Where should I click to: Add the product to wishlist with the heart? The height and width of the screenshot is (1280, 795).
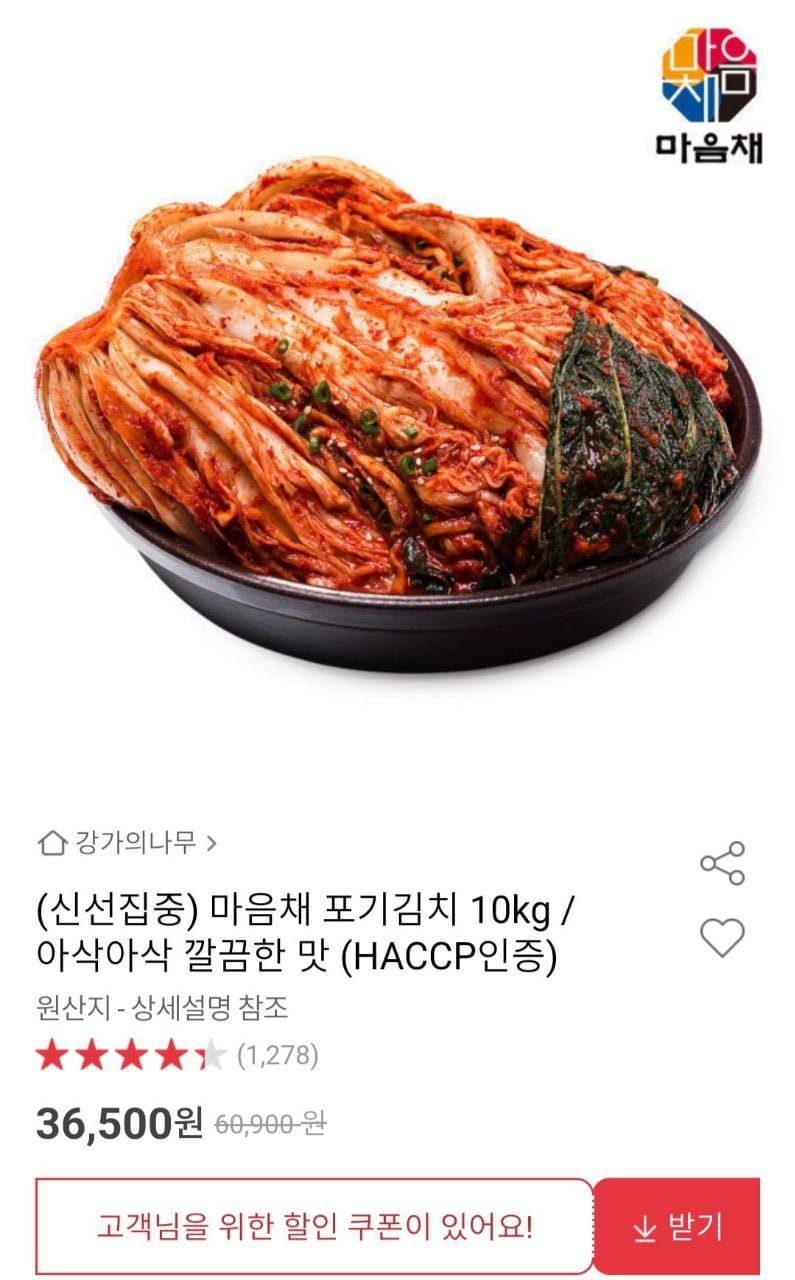[x=722, y=938]
